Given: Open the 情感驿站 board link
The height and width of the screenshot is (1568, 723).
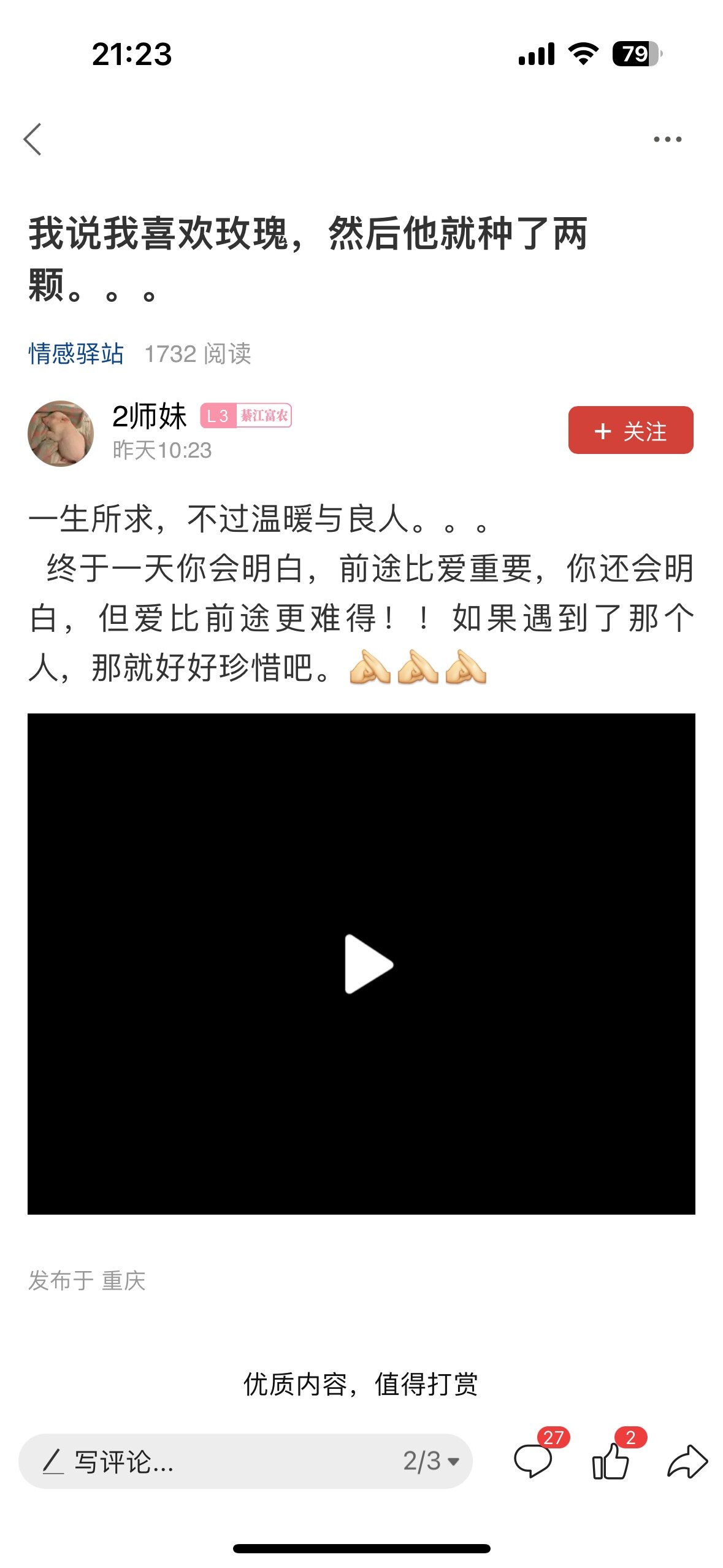Looking at the screenshot, I should click(x=76, y=354).
